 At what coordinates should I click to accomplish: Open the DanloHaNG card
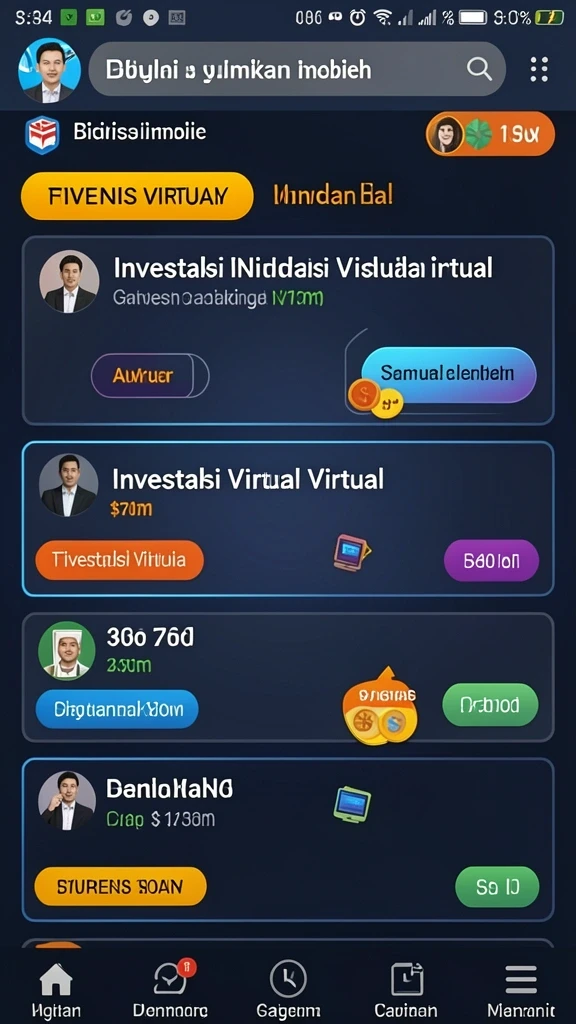(x=288, y=839)
